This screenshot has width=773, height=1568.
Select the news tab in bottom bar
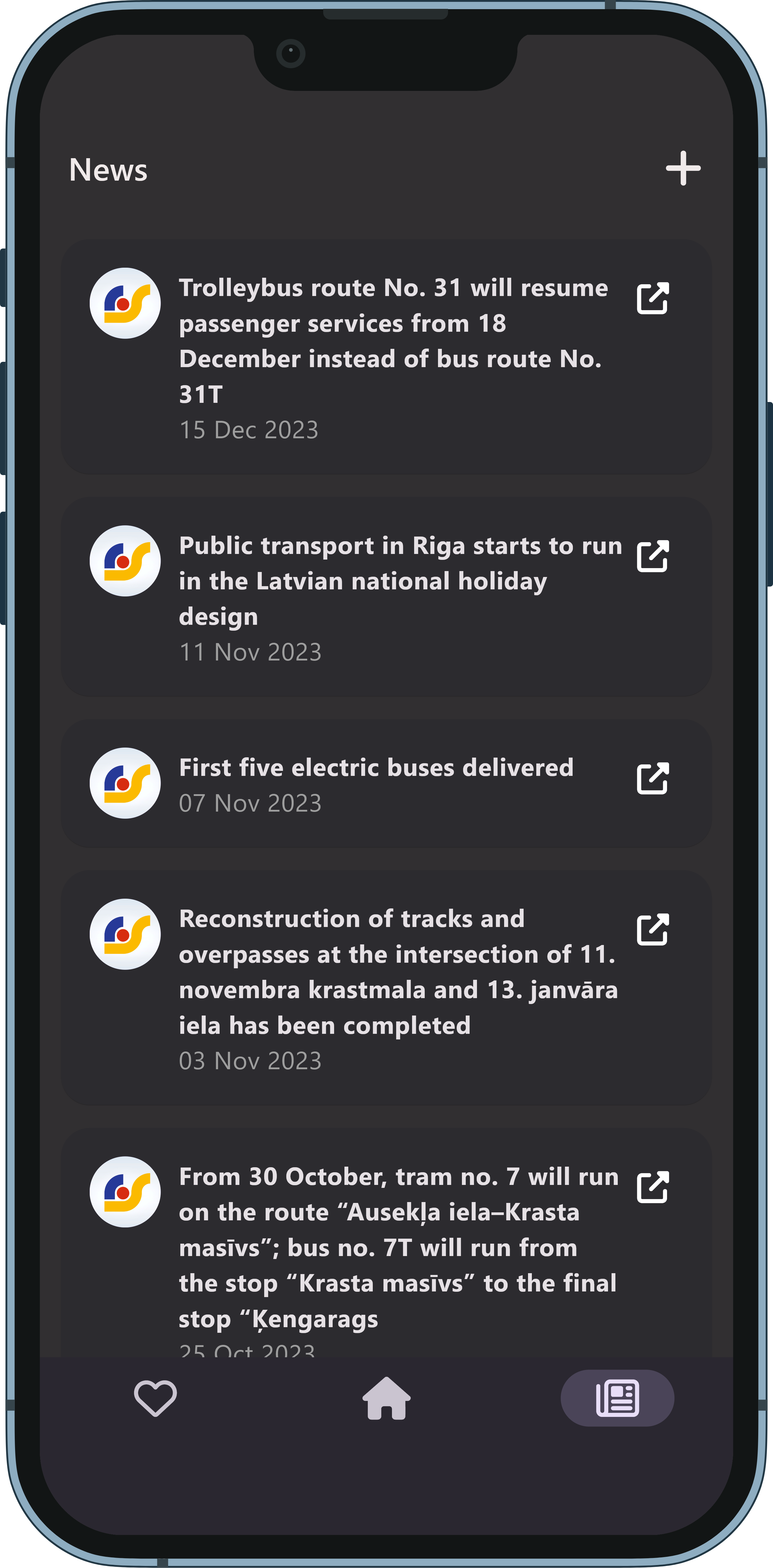tap(617, 1398)
